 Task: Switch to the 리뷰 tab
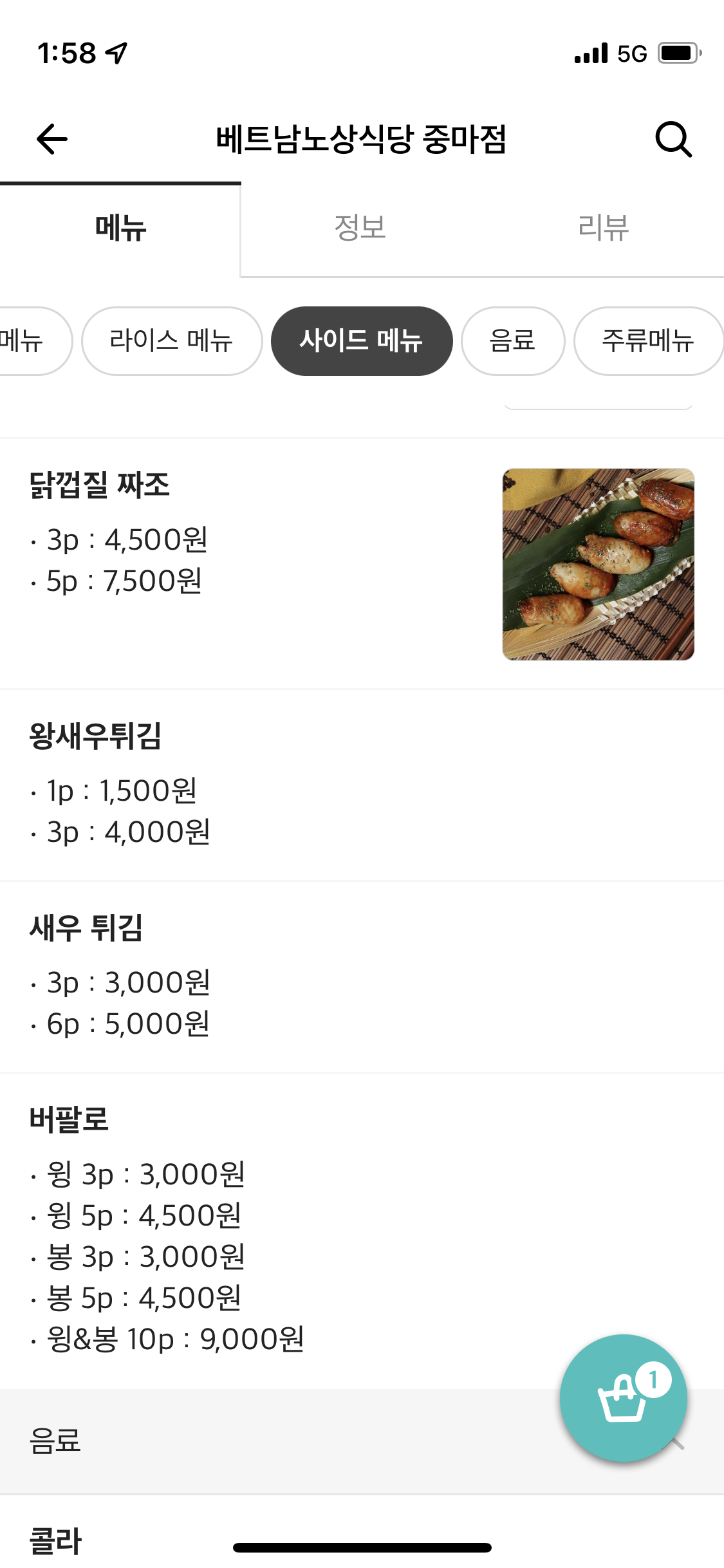[x=603, y=228]
